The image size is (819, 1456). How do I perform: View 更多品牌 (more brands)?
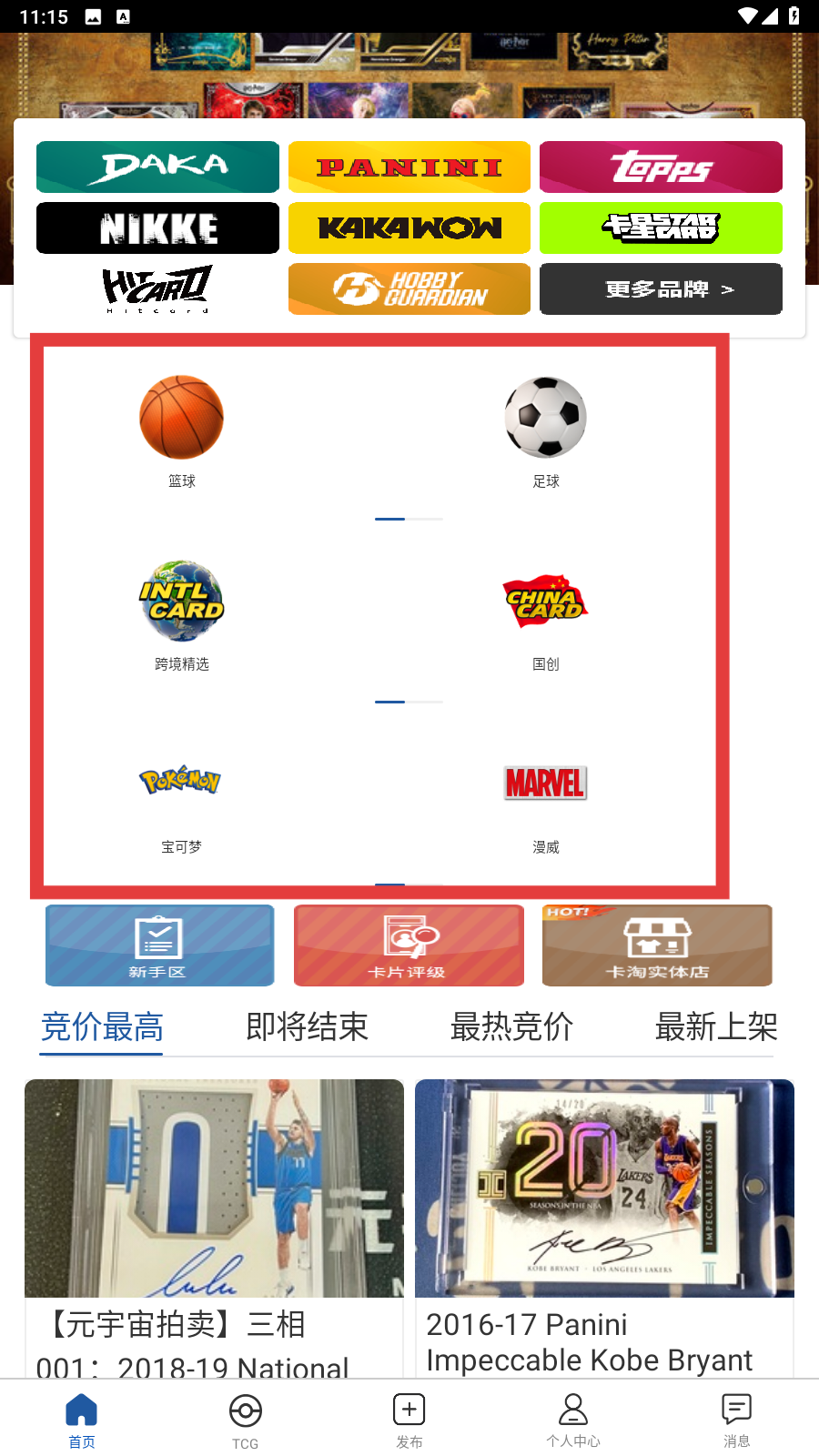pyautogui.click(x=661, y=288)
